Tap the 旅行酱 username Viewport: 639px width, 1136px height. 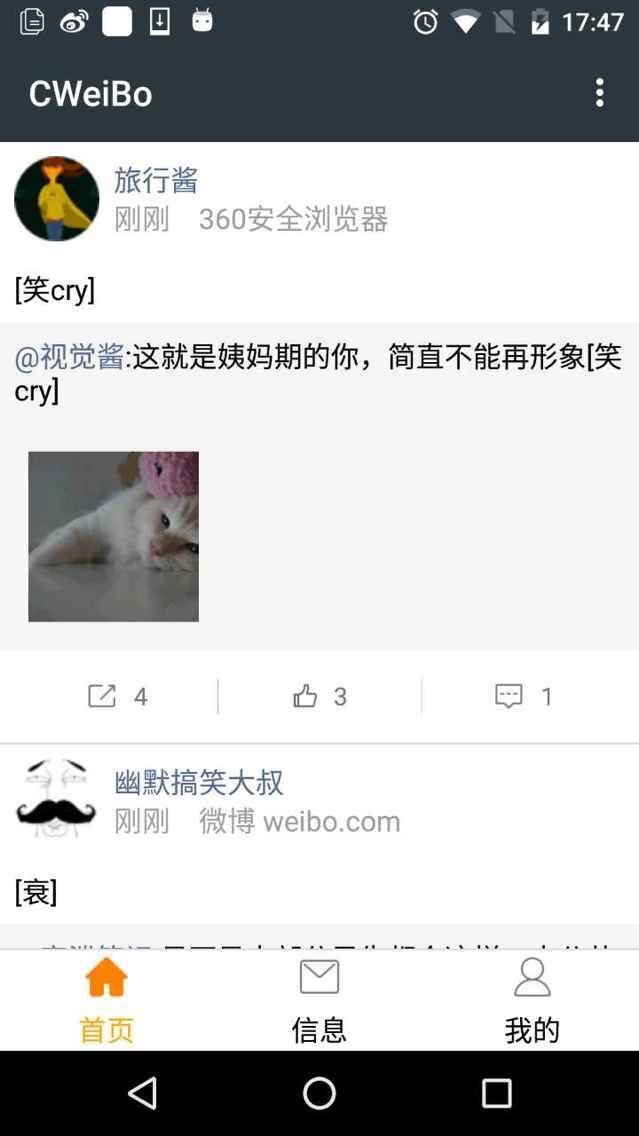pos(156,180)
